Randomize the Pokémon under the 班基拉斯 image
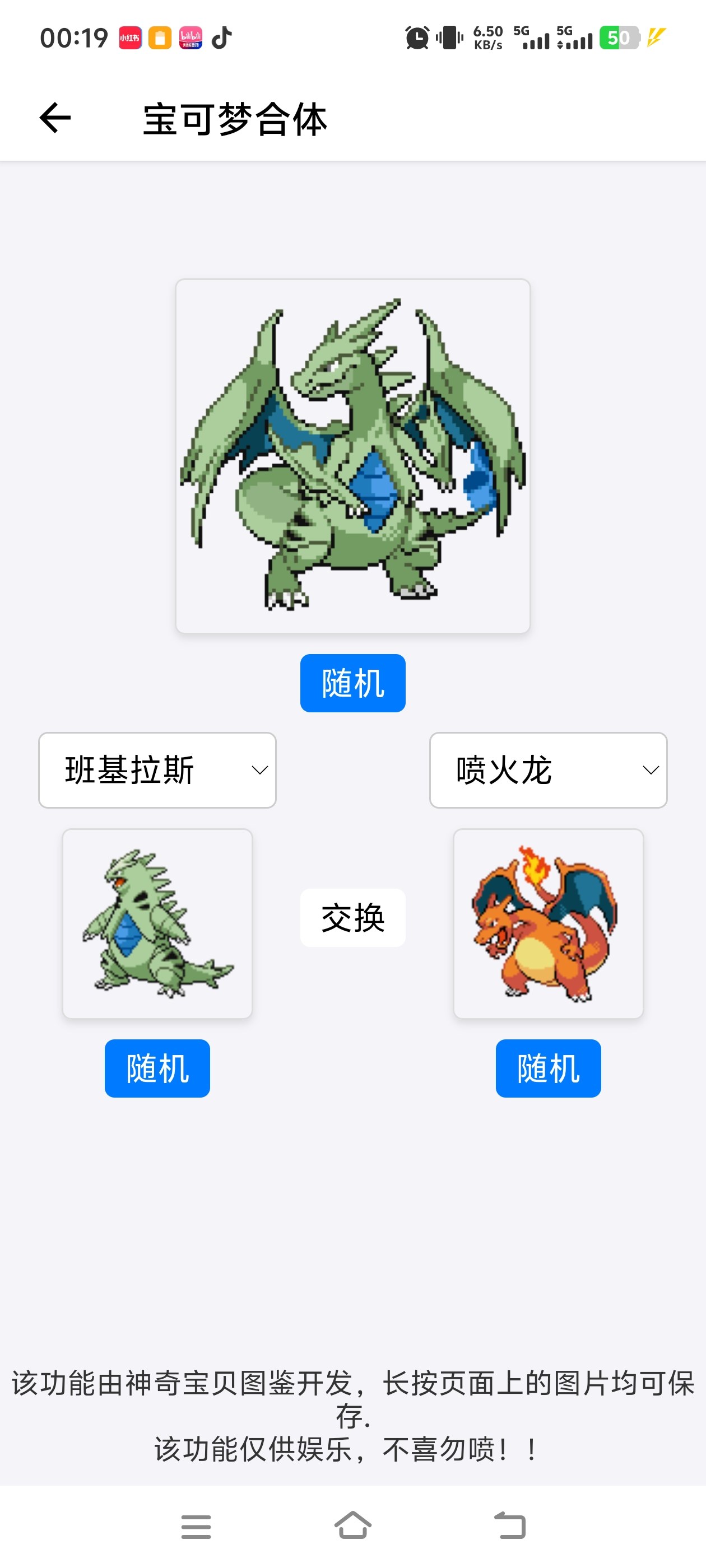Screen dimensions: 706x1568 pos(157,1068)
